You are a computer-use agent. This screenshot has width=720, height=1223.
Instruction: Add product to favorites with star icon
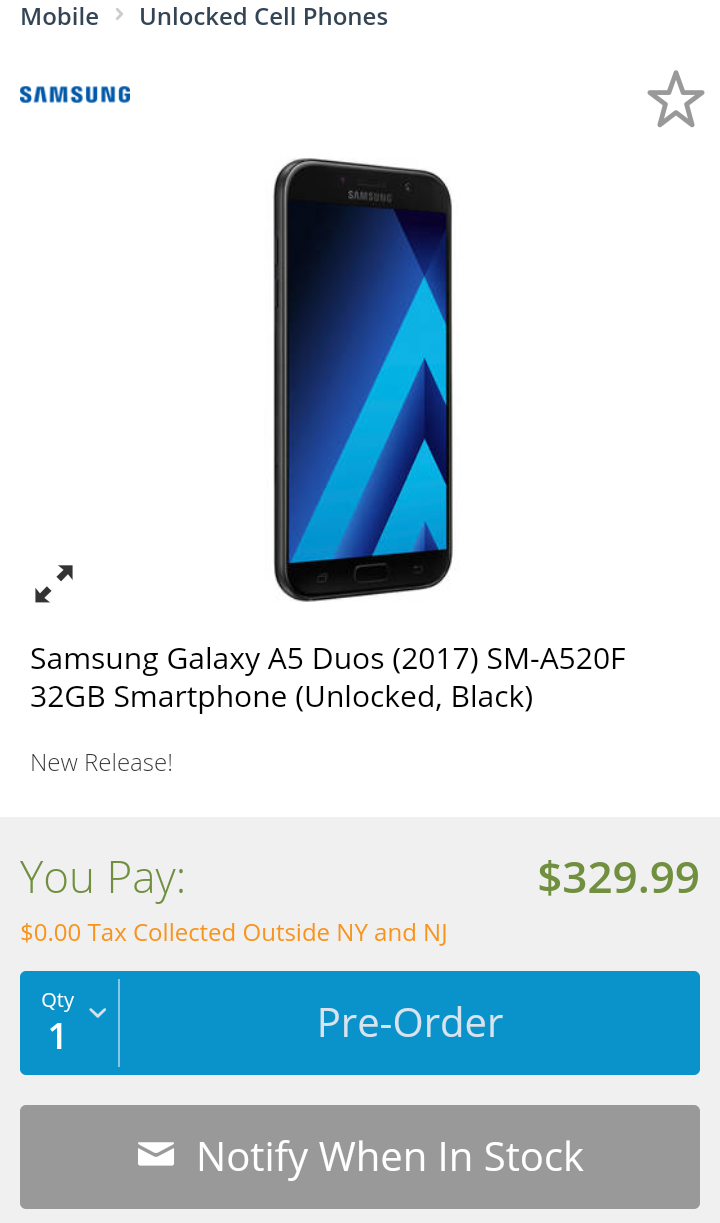[675, 100]
